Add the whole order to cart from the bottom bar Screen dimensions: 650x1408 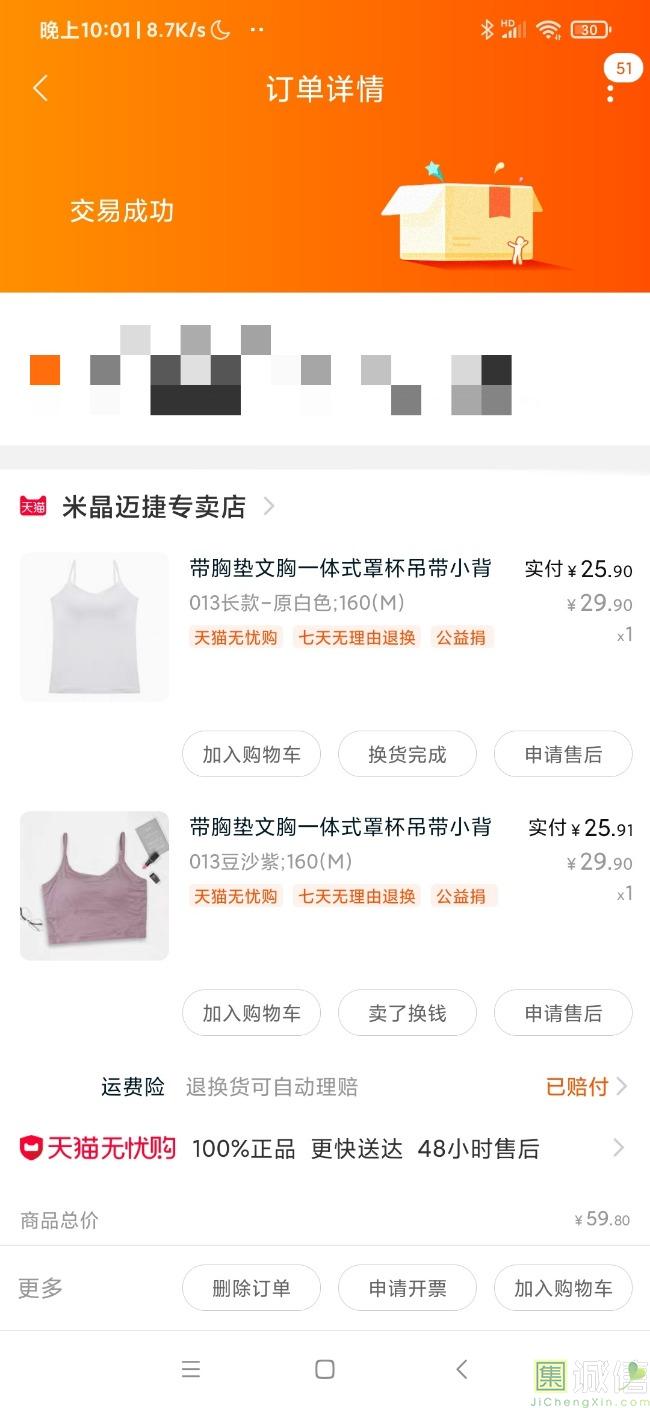[563, 1288]
